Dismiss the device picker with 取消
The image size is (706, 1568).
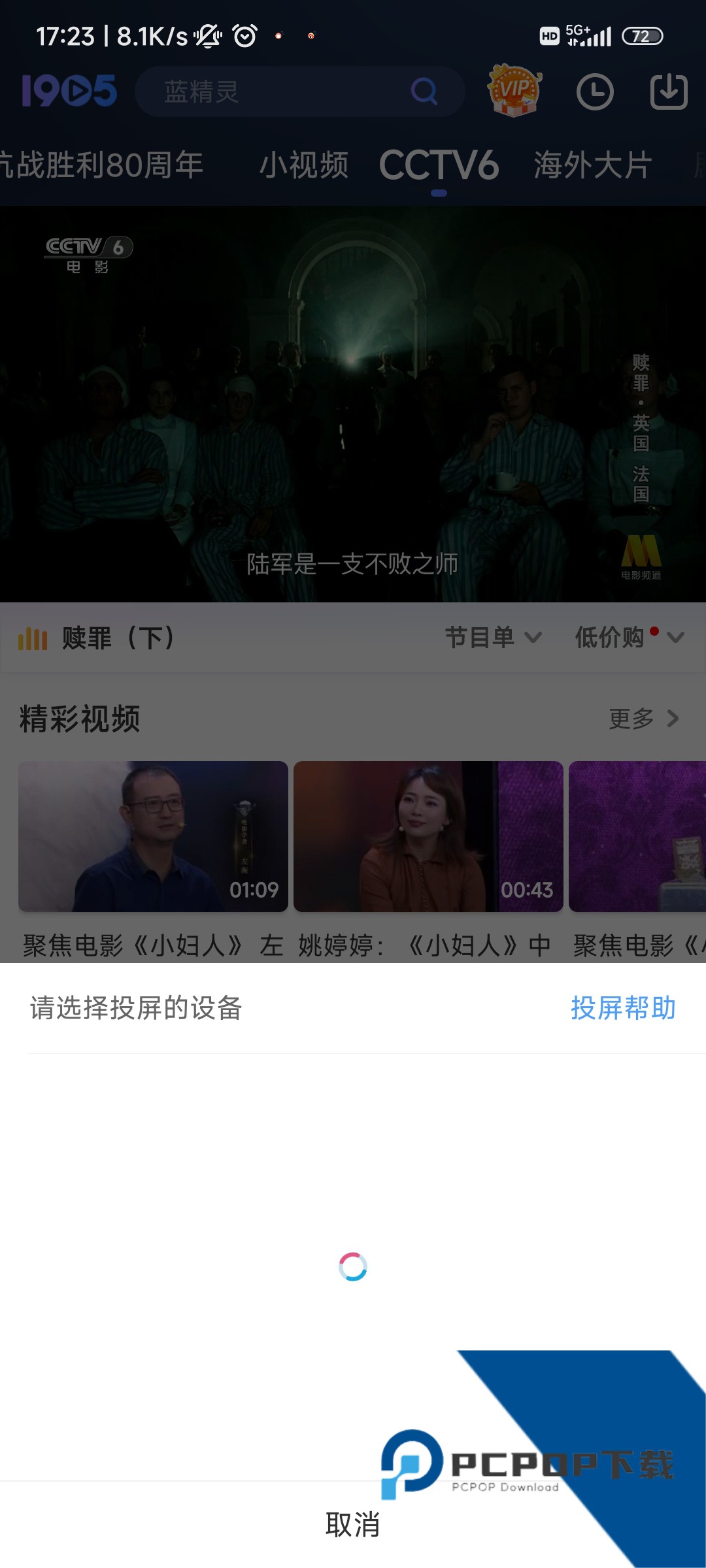(x=352, y=1525)
